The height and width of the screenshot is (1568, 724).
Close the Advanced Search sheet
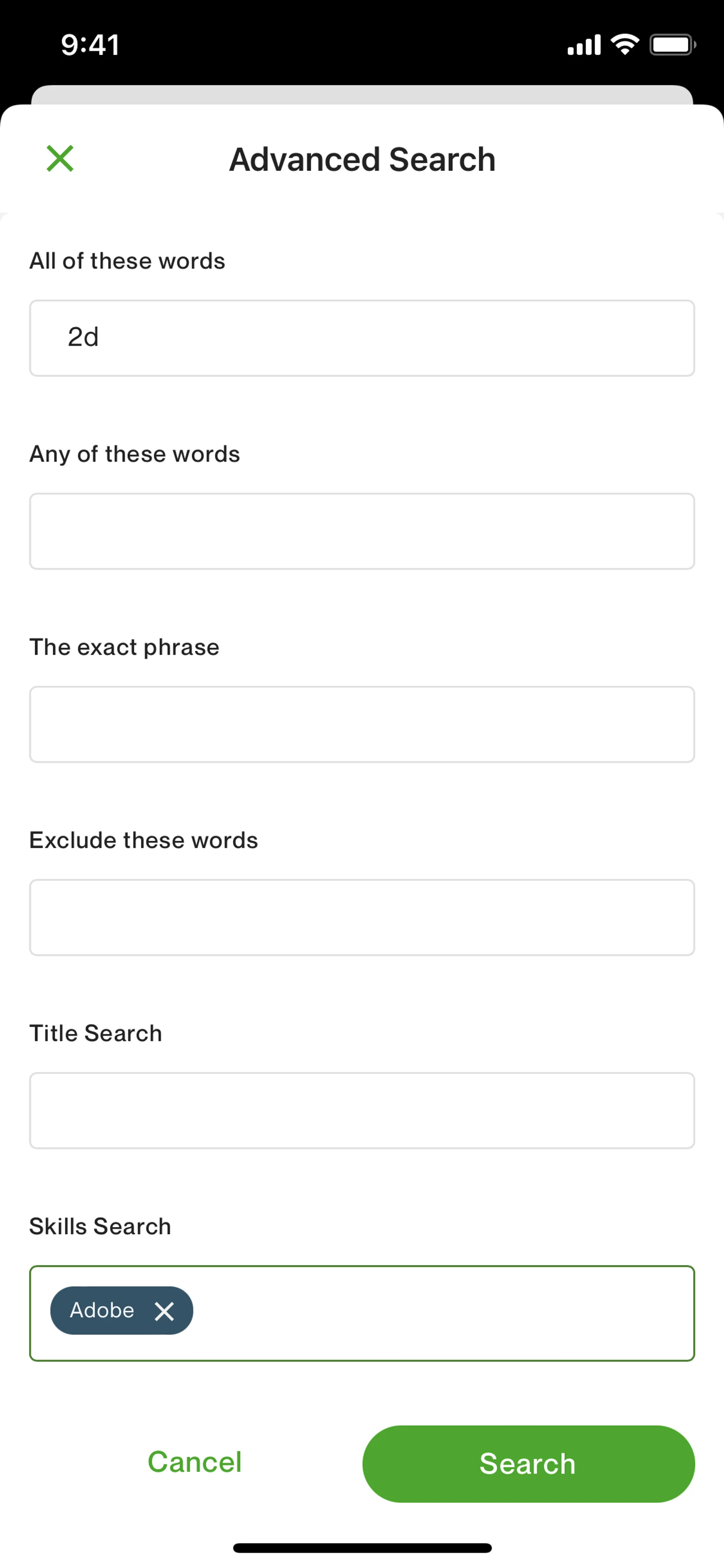pyautogui.click(x=60, y=159)
